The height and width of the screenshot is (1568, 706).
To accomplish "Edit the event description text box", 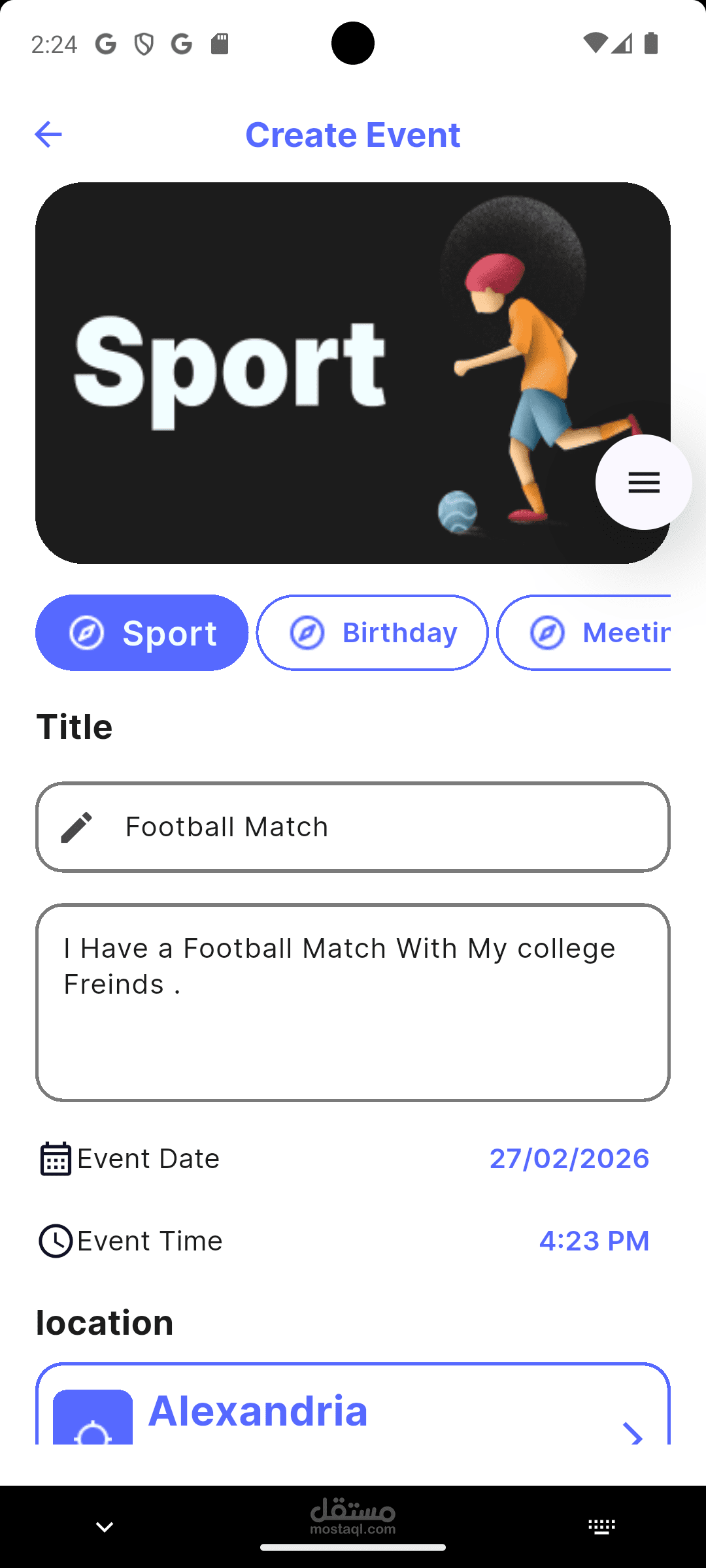I will pyautogui.click(x=353, y=1002).
